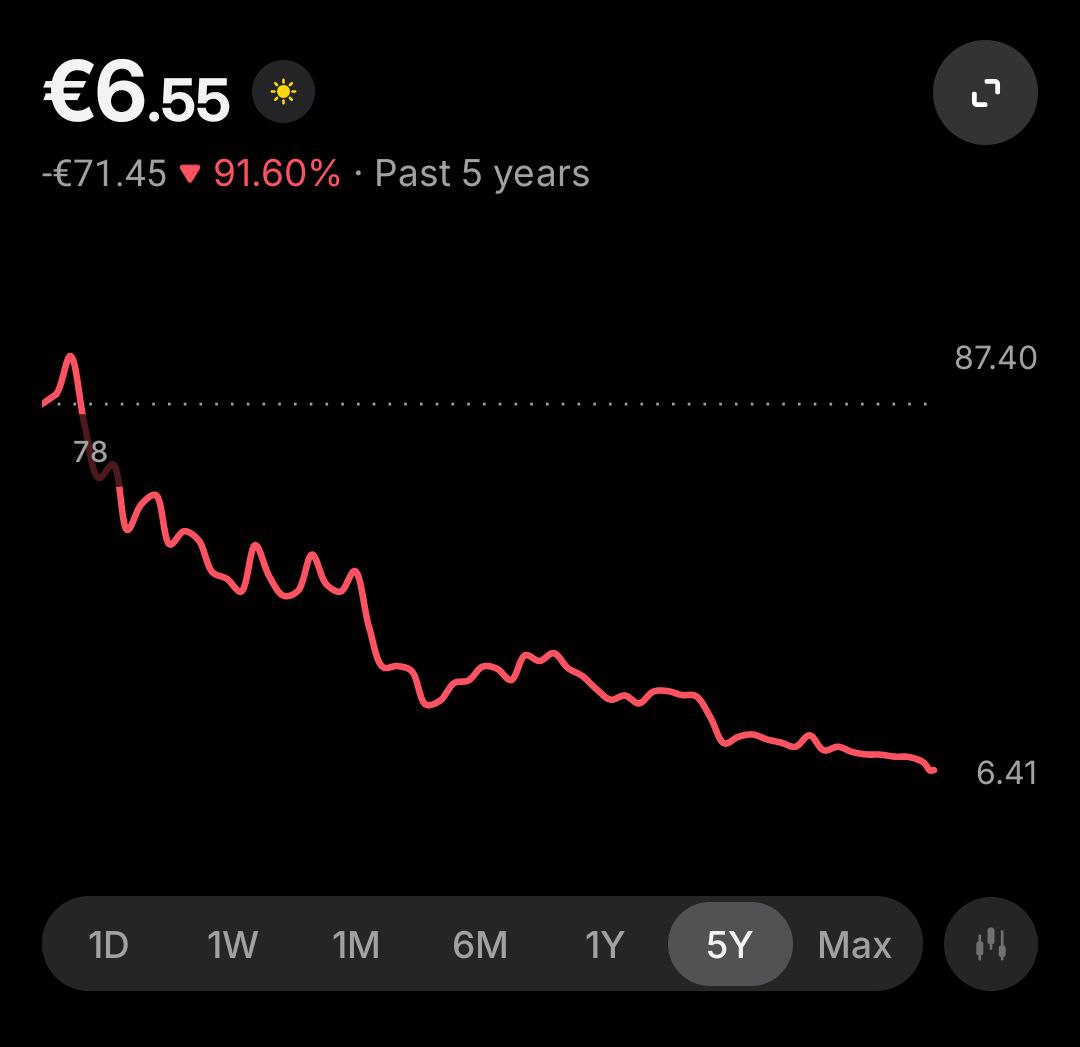1080x1047 pixels.
Task: Switch to the 1D time range
Action: click(x=108, y=944)
